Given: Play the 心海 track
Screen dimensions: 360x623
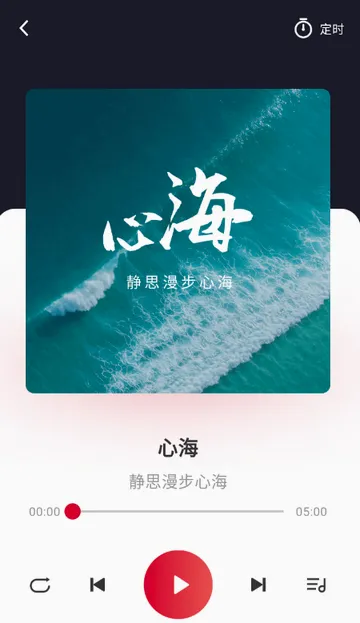Looking at the screenshot, I should [178, 584].
